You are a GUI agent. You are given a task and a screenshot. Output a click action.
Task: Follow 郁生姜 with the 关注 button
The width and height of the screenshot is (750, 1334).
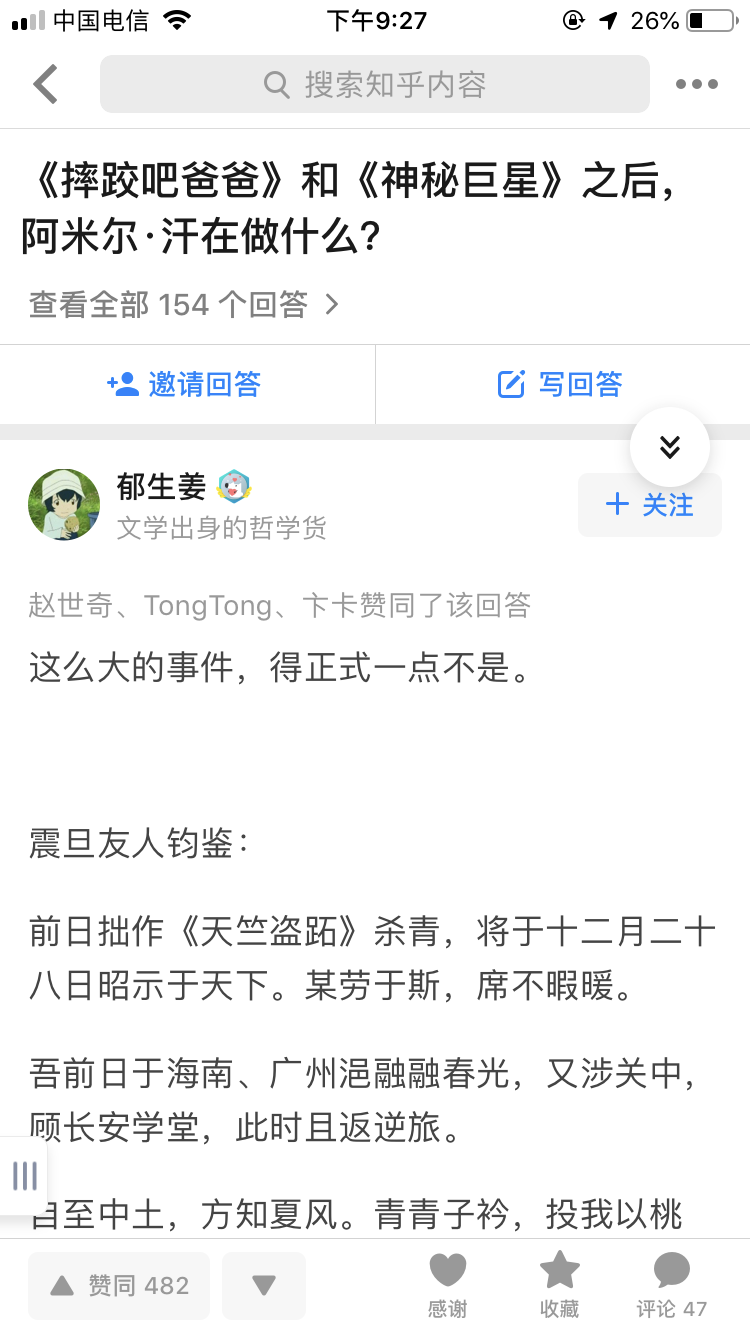tap(649, 505)
